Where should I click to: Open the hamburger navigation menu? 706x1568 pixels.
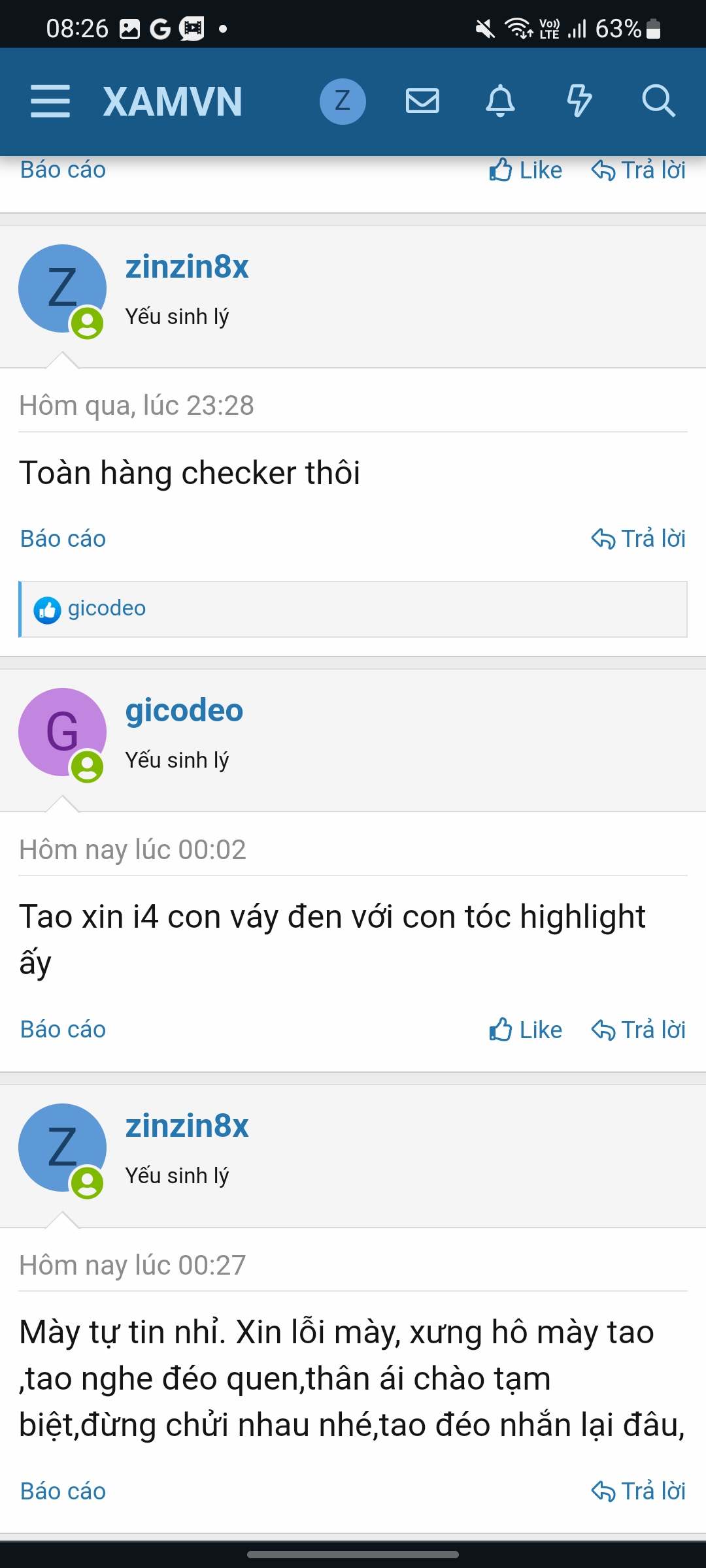click(50, 101)
